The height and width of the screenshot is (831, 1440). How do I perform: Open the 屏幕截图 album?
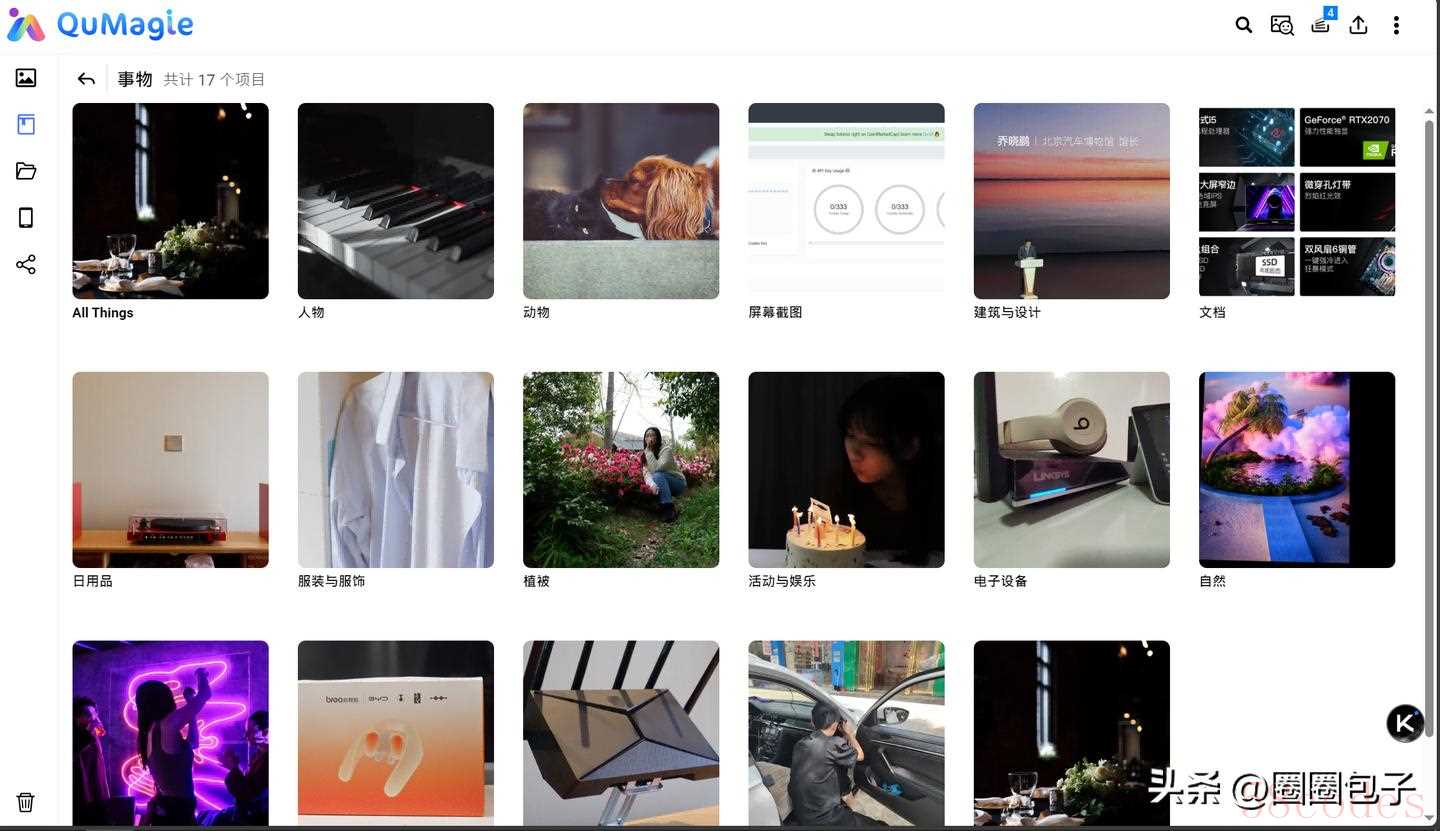[x=846, y=201]
